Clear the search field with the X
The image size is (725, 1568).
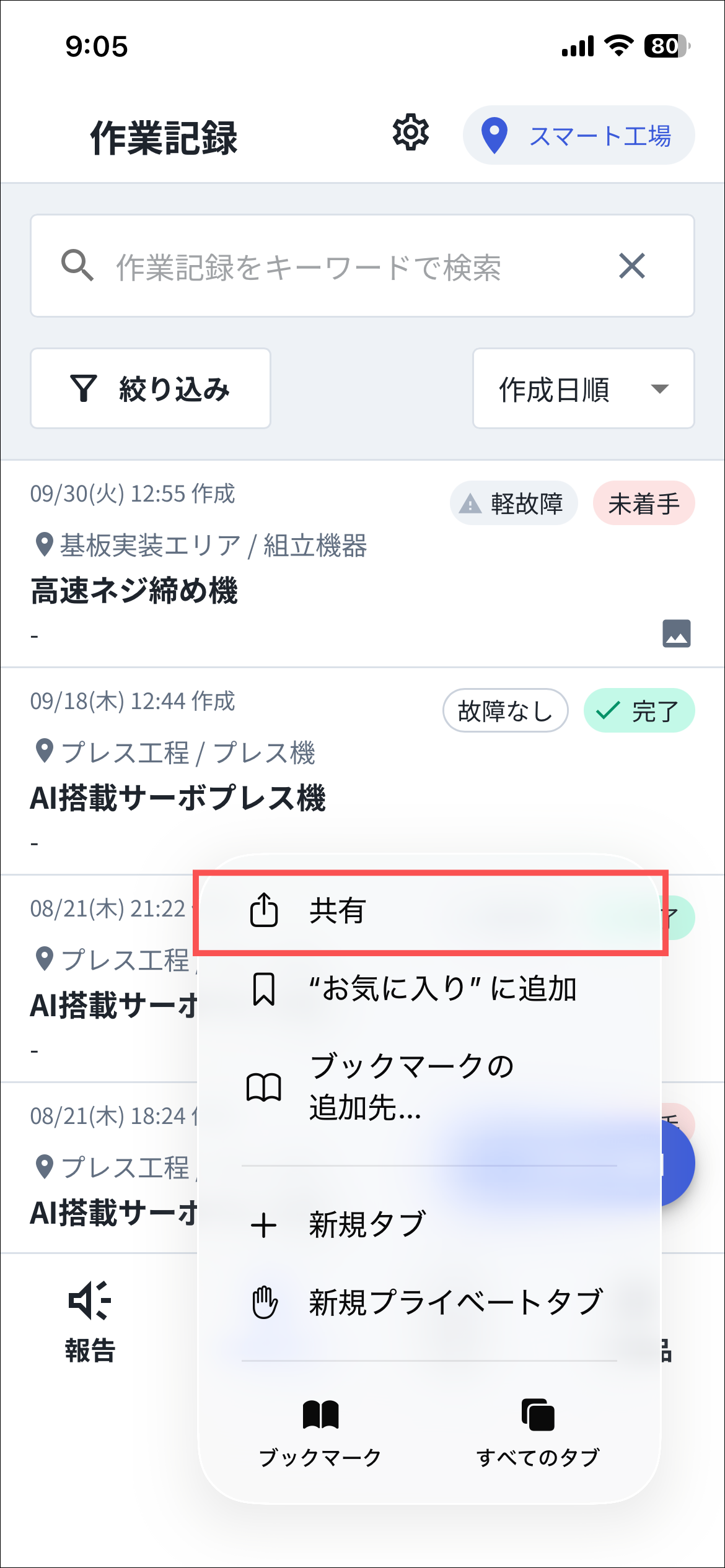631,266
